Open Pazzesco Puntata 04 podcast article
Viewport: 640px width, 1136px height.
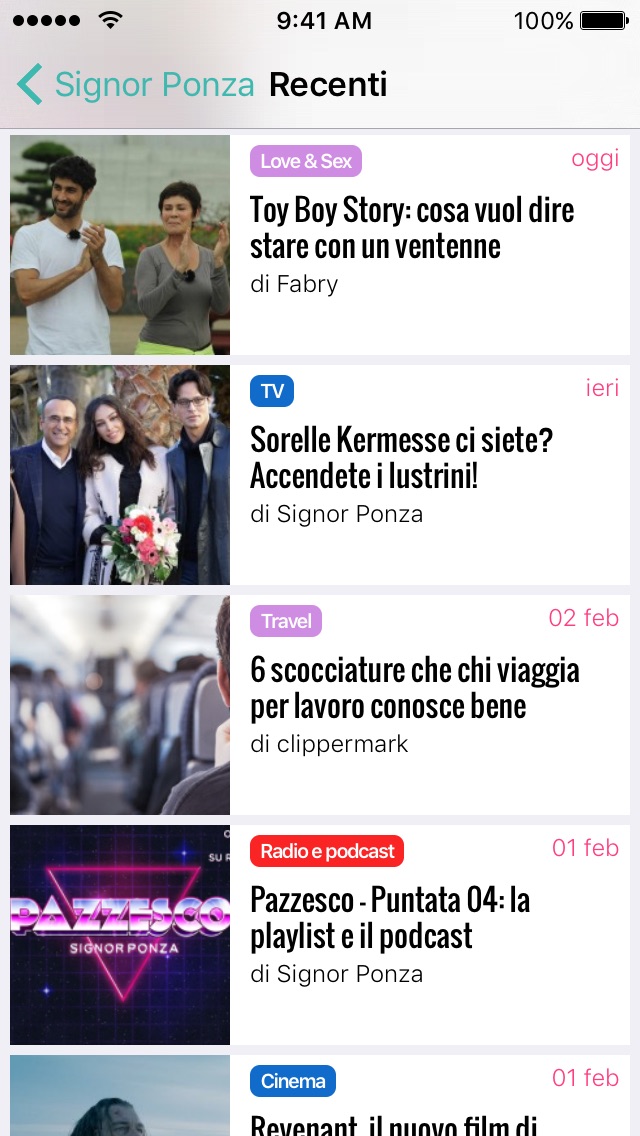pyautogui.click(x=390, y=918)
